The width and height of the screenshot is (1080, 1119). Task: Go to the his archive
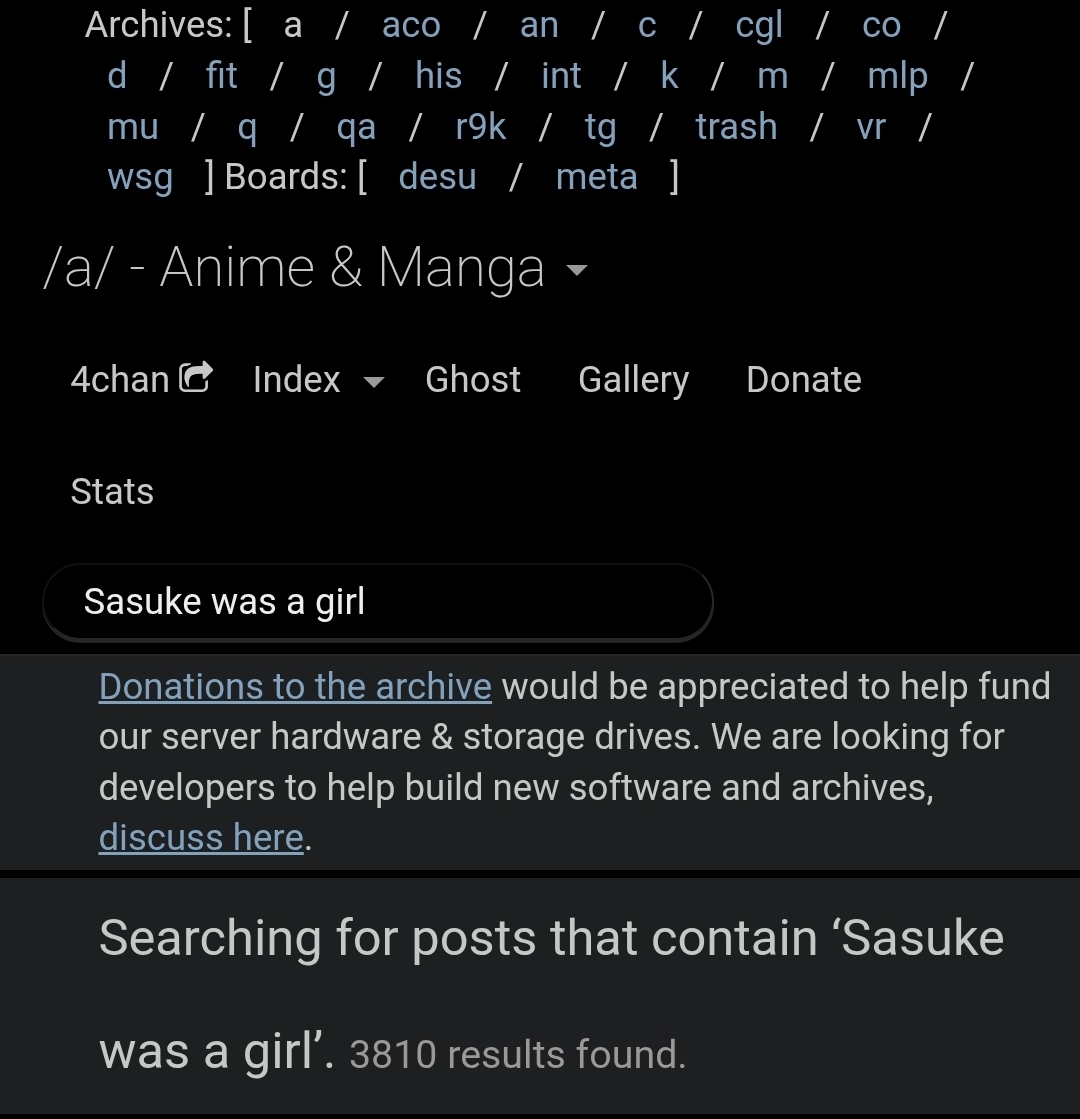[438, 76]
